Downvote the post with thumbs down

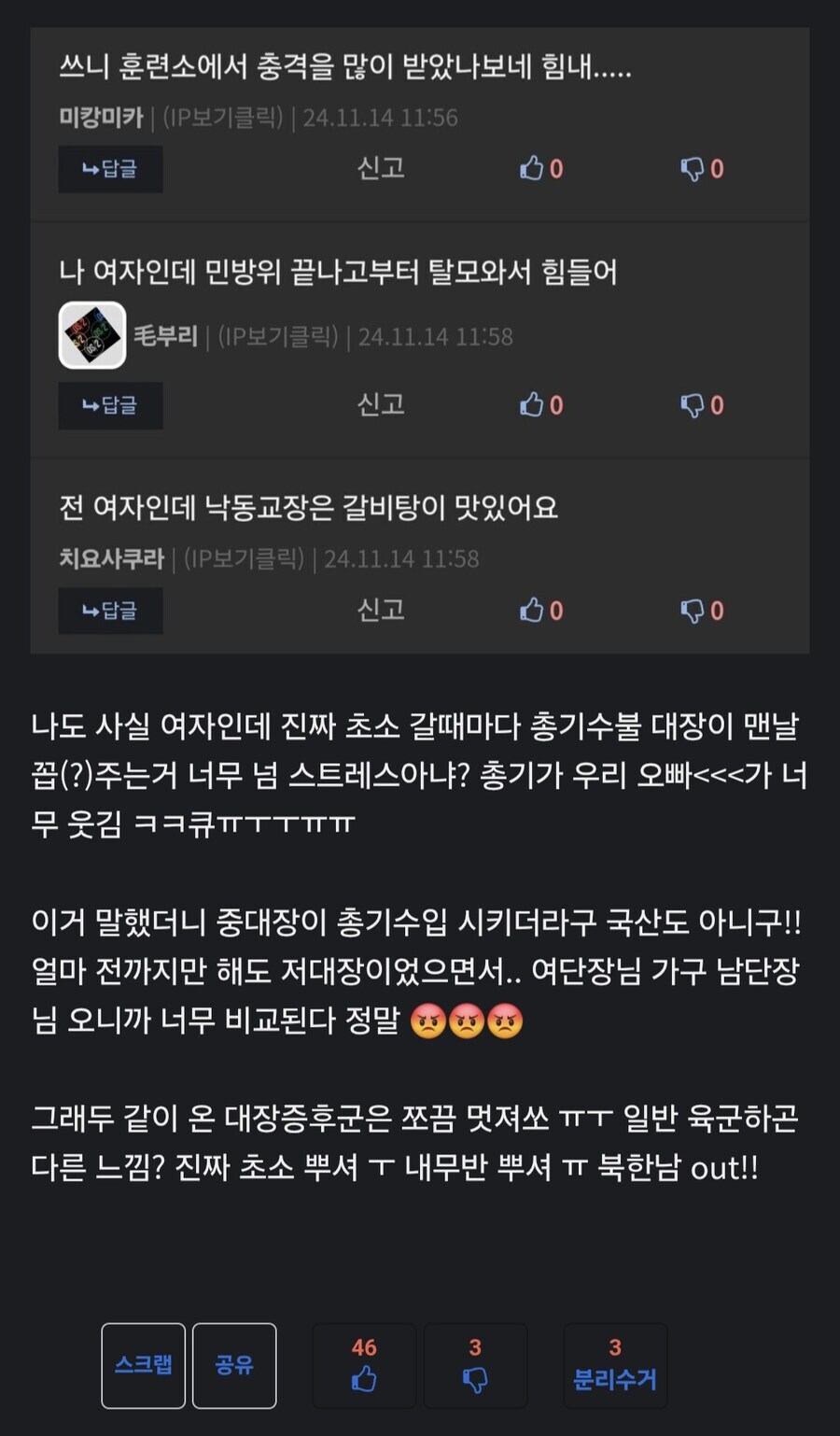pos(475,1365)
